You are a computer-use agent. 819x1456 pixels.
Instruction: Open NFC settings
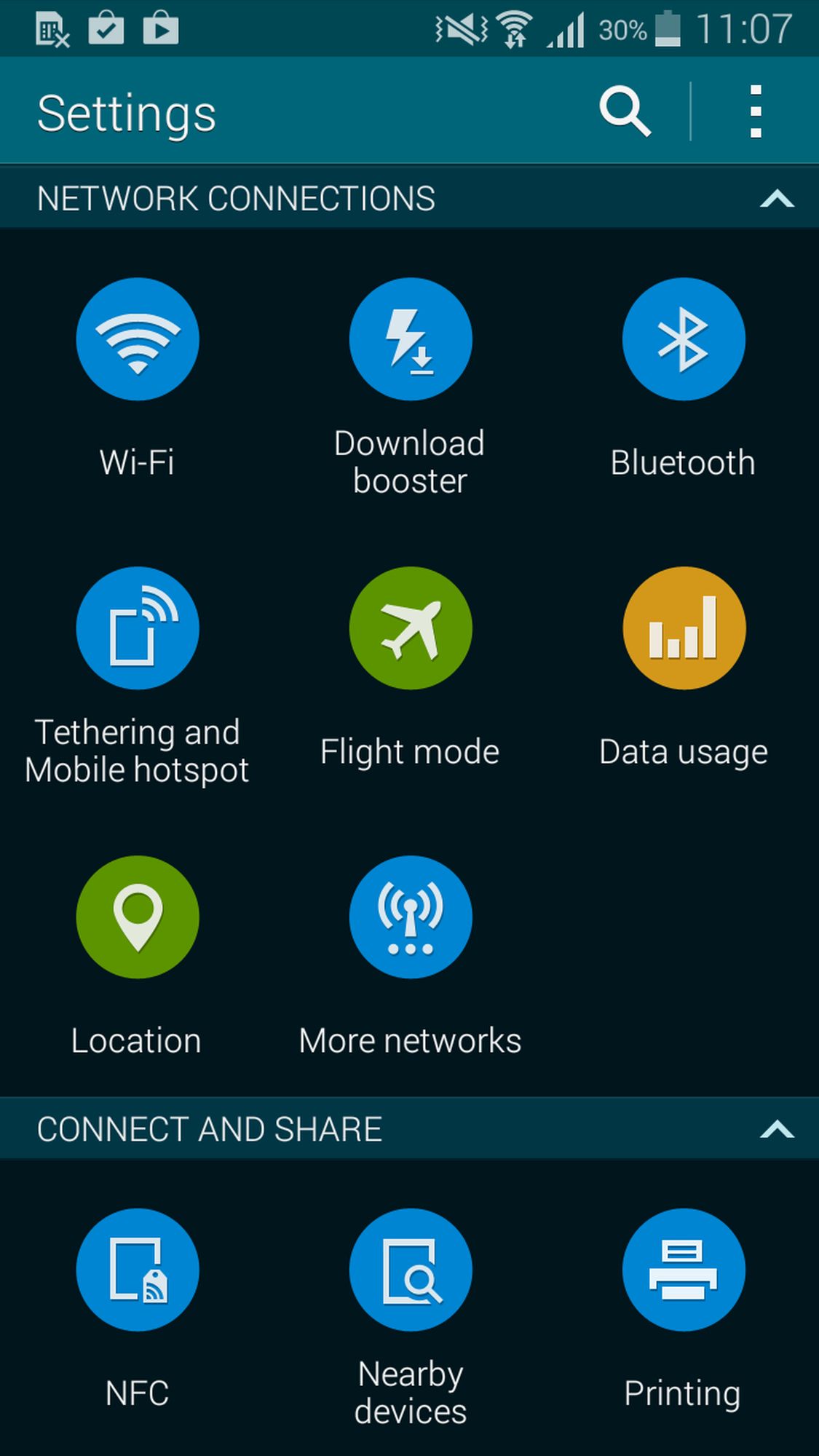137,1270
